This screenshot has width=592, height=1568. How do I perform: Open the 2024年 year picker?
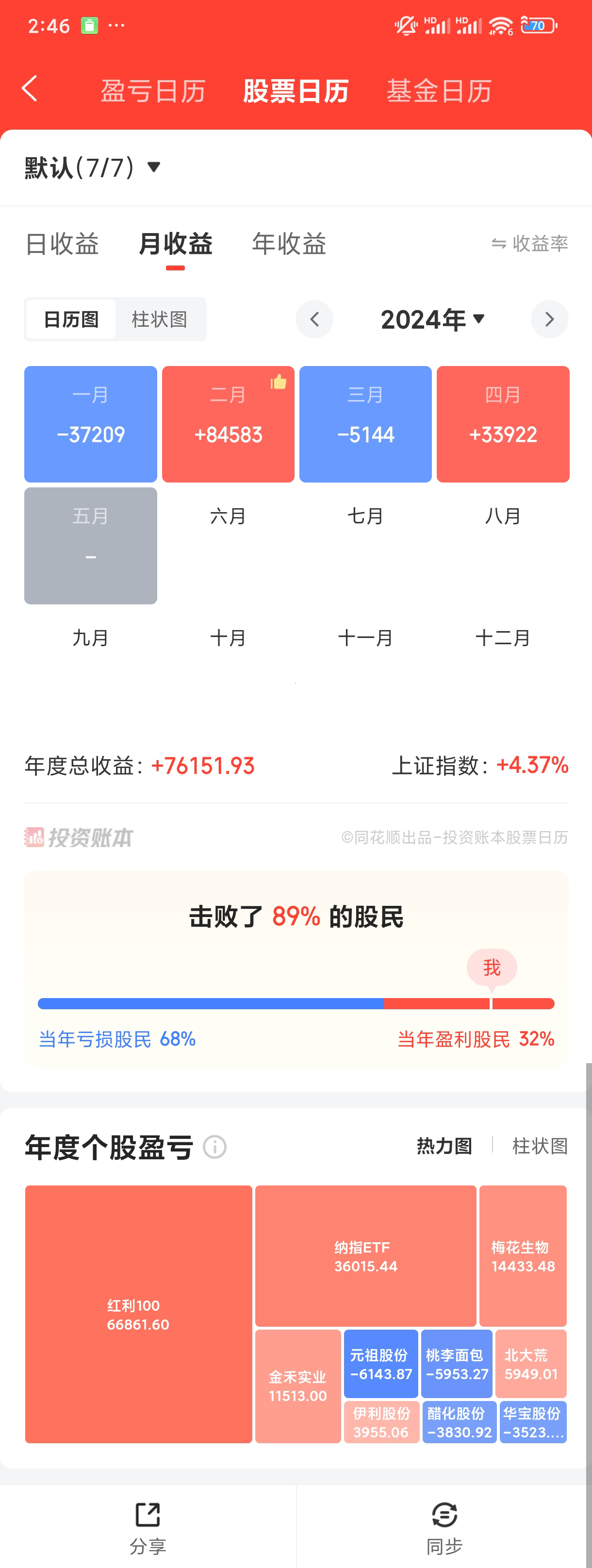[x=432, y=319]
